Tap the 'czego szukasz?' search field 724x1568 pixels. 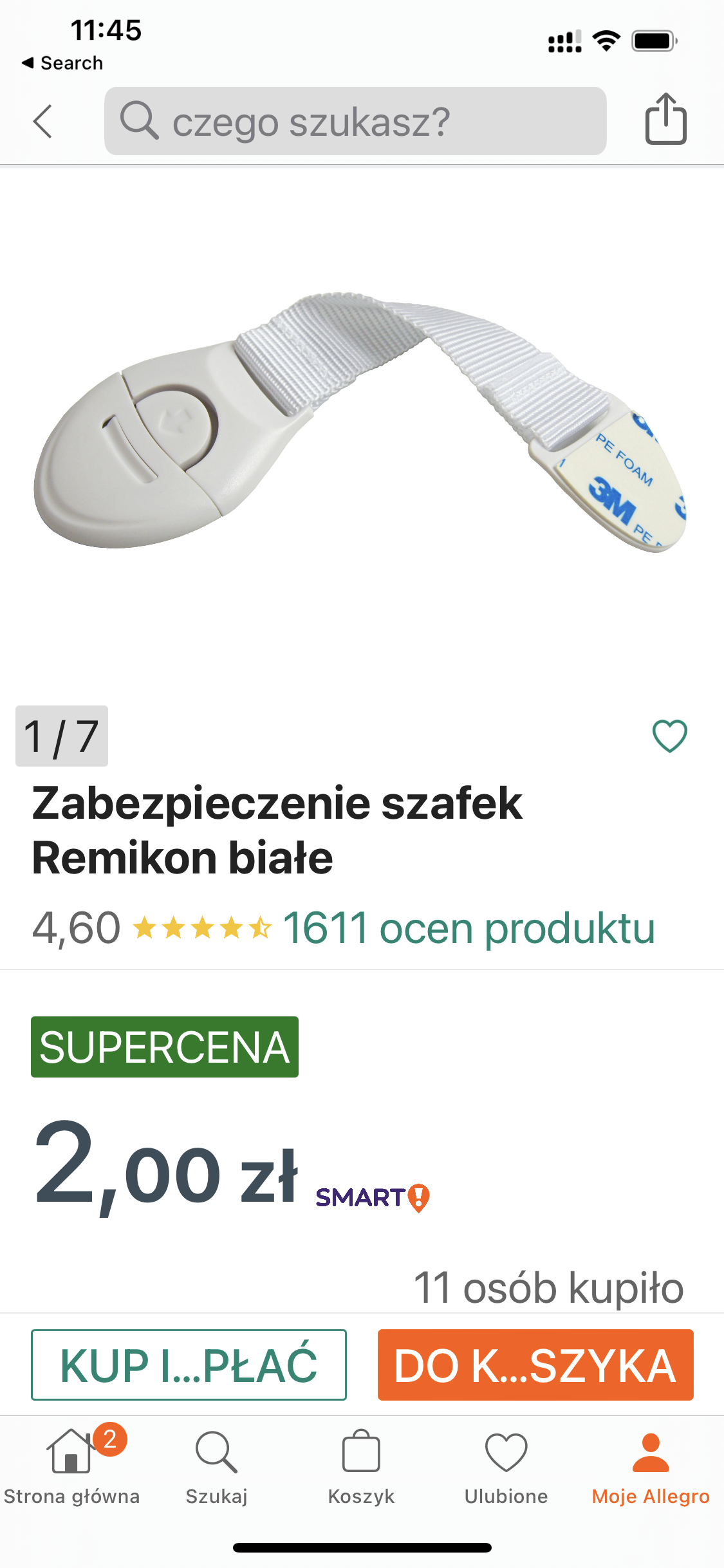click(x=355, y=122)
